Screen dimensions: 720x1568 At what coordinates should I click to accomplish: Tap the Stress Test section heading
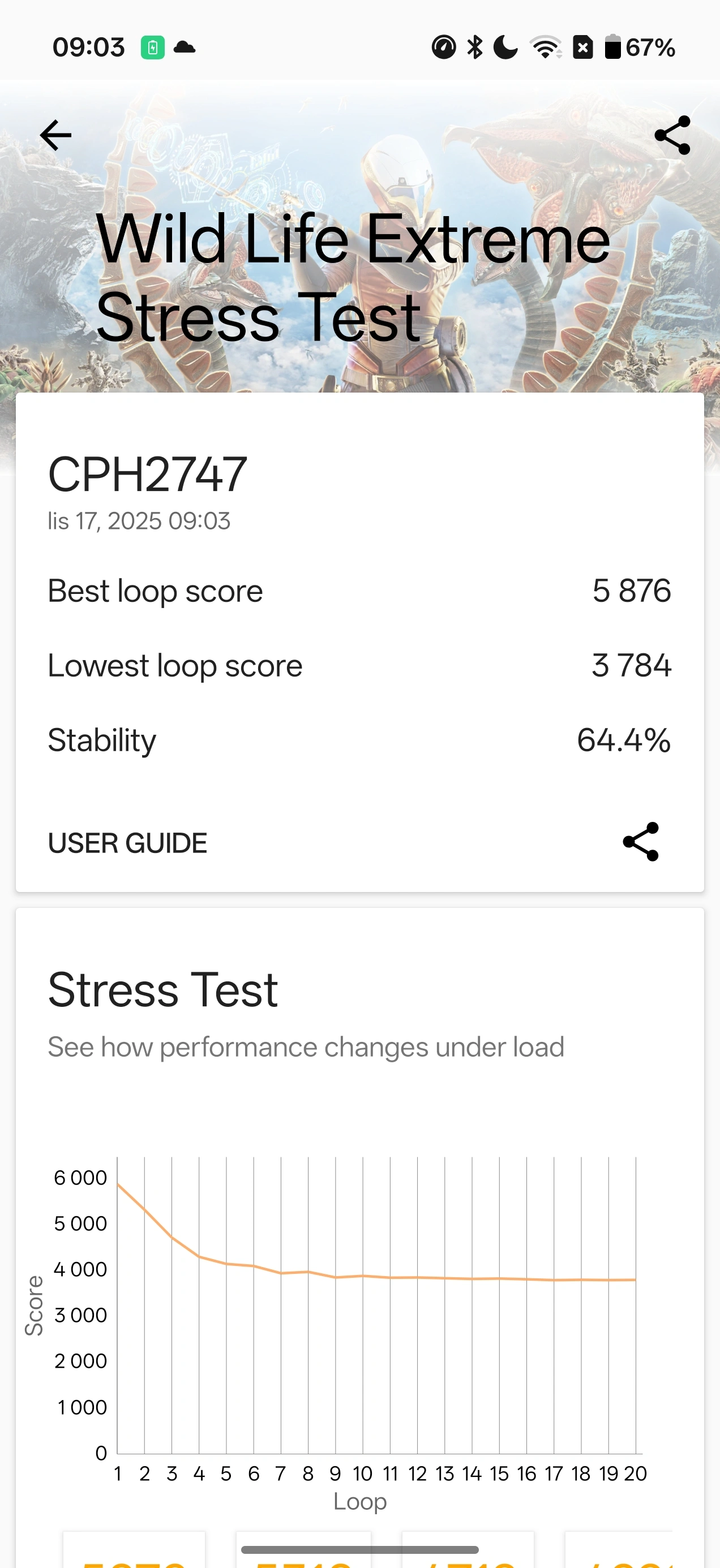tap(162, 990)
